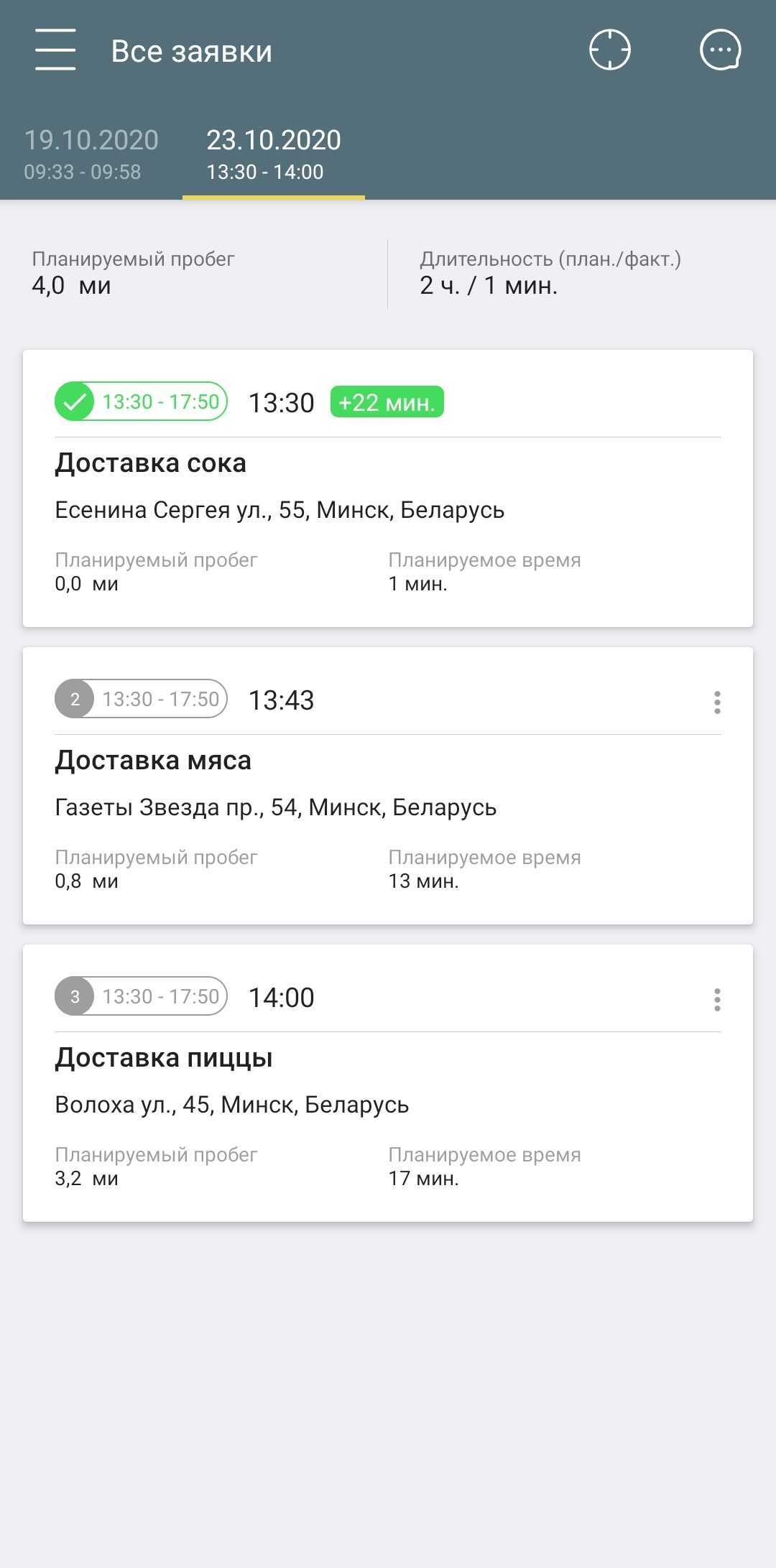The height and width of the screenshot is (1568, 776).
Task: Tap the location target icon
Action: click(609, 50)
